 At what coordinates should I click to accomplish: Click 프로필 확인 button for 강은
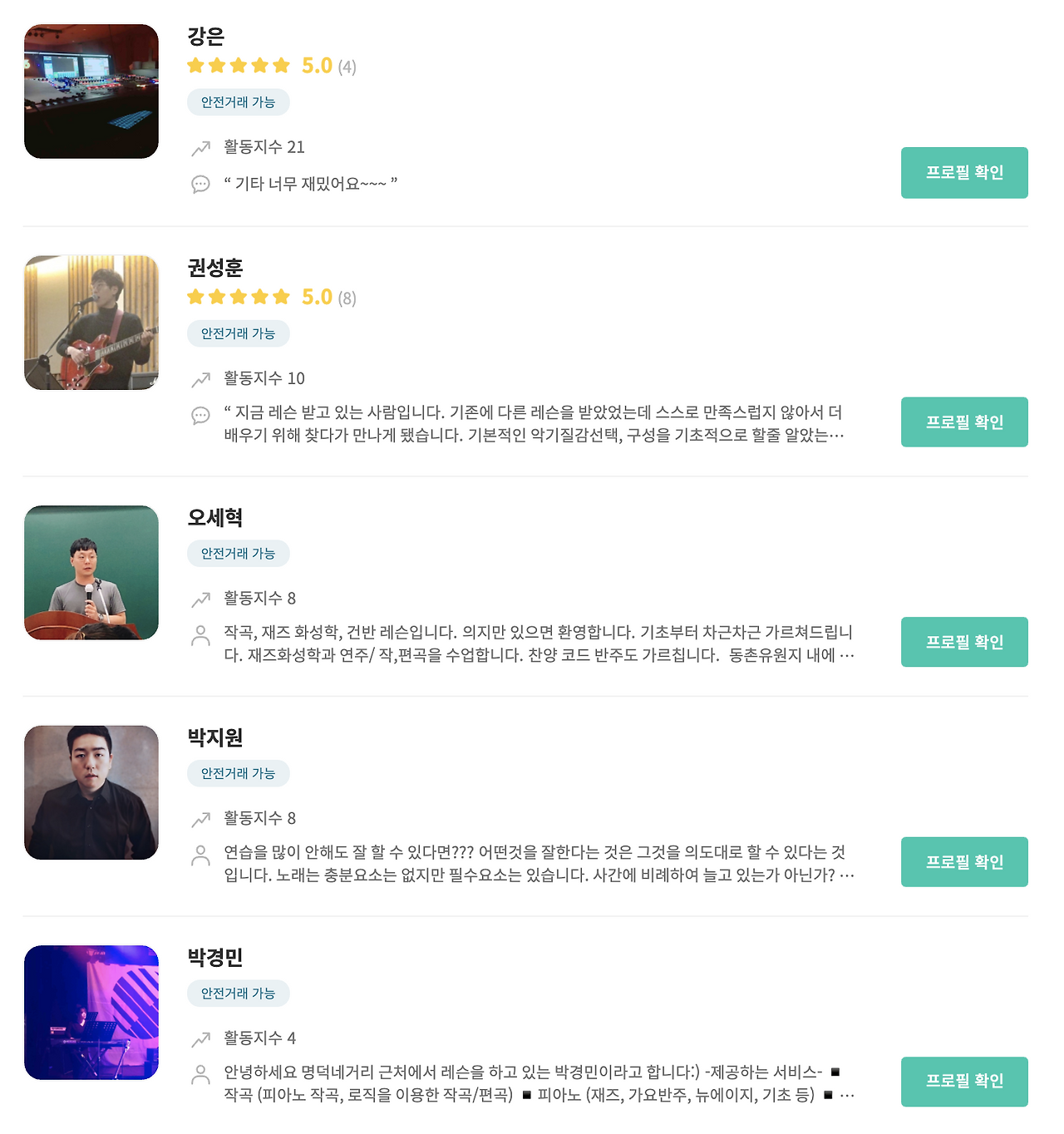964,172
